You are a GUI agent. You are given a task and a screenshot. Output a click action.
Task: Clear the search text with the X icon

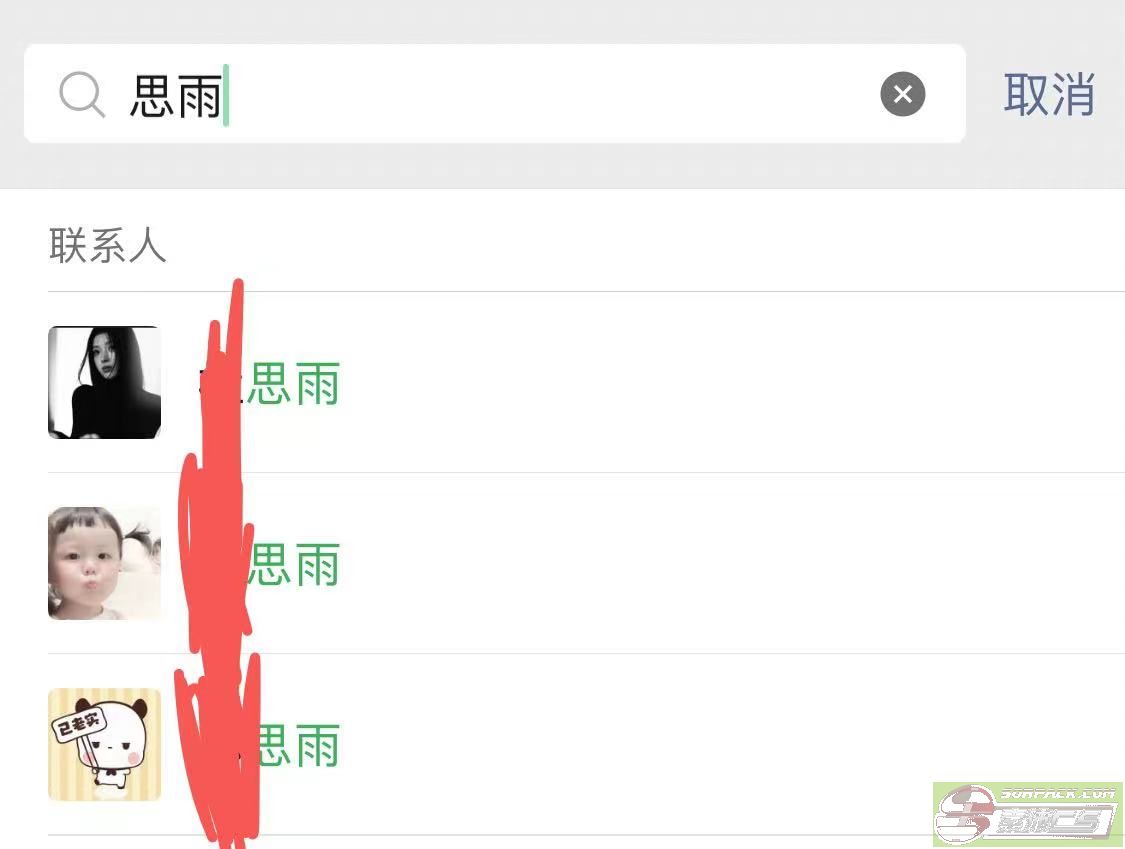pyautogui.click(x=902, y=95)
